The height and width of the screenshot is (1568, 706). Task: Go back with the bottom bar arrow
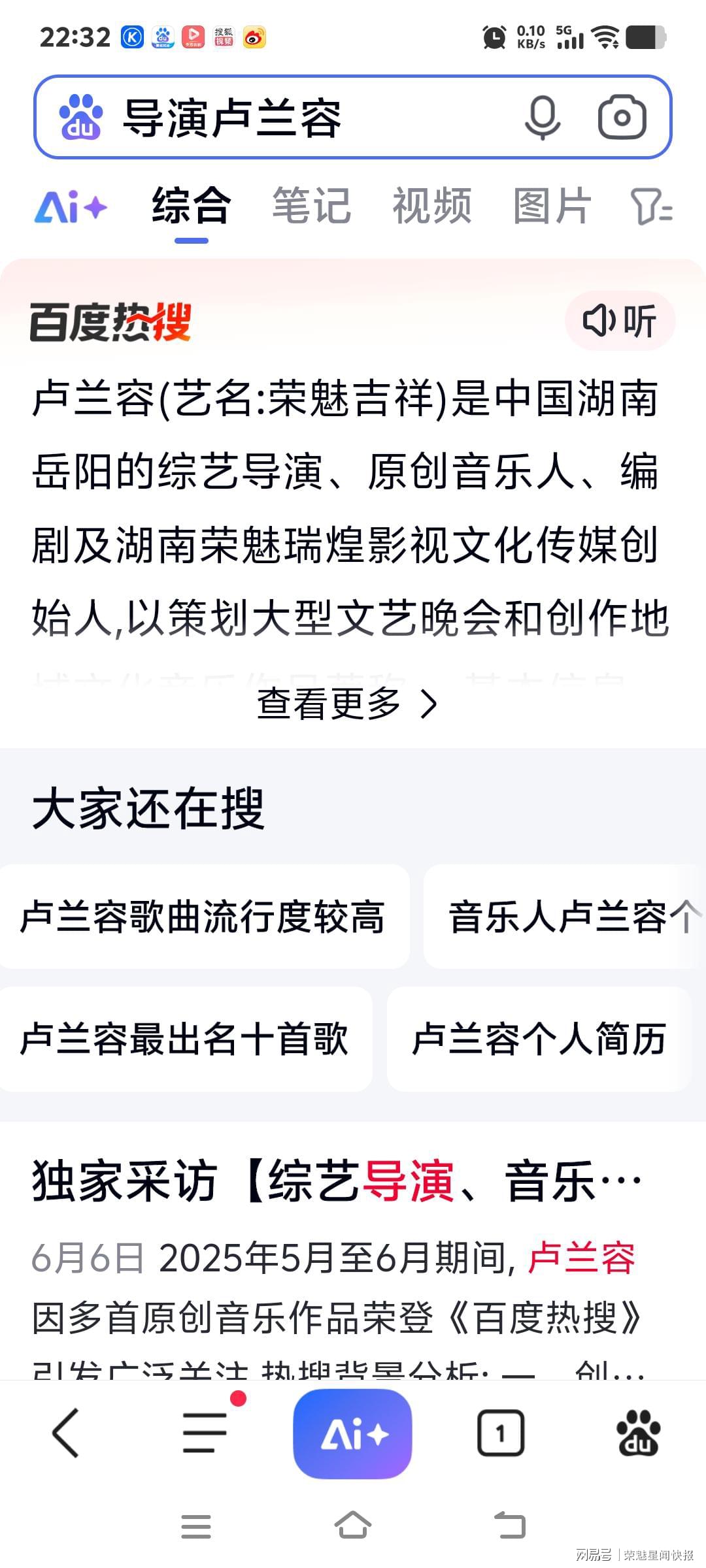[x=65, y=1433]
